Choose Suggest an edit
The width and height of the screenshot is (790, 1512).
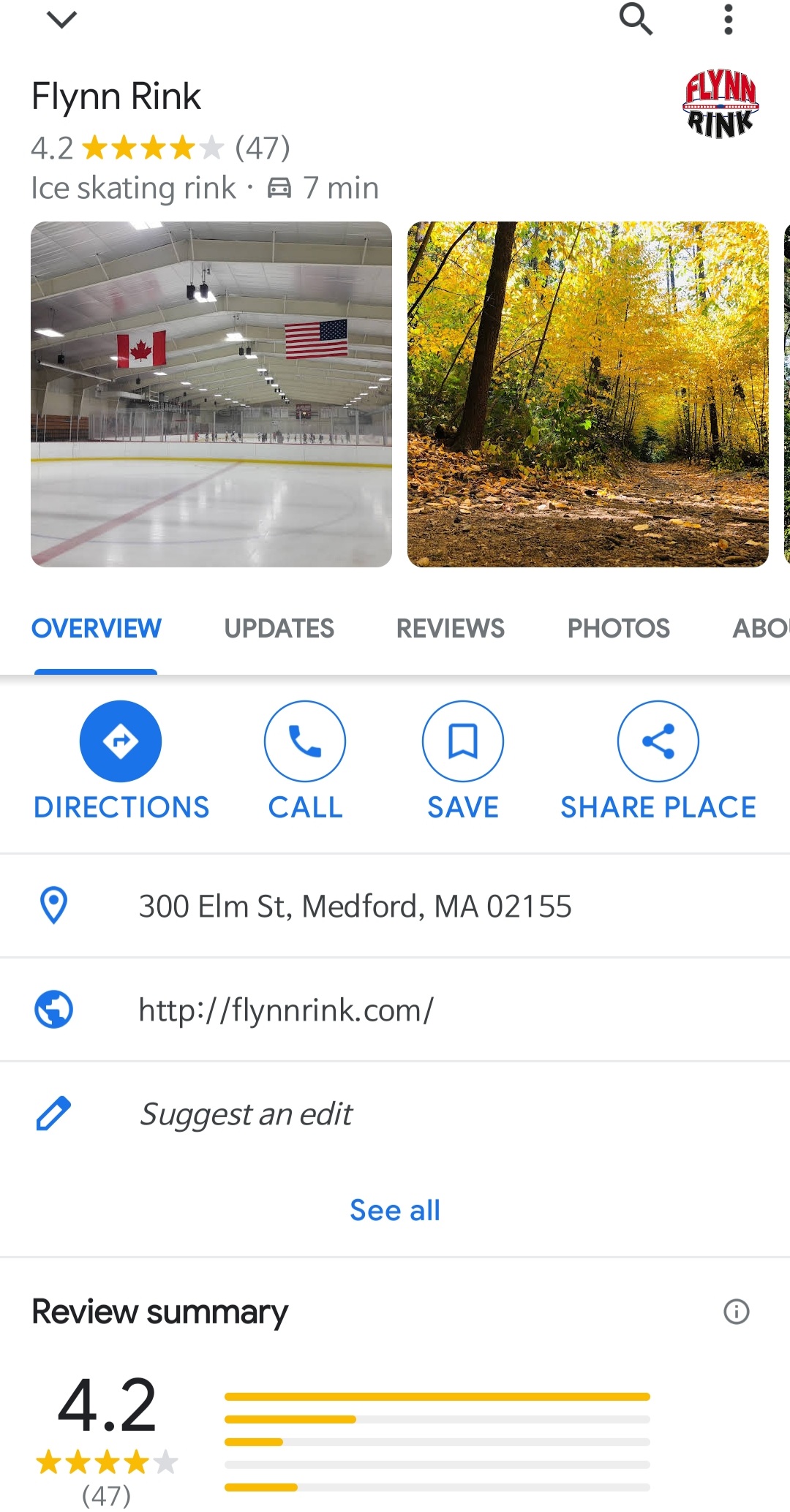246,1114
